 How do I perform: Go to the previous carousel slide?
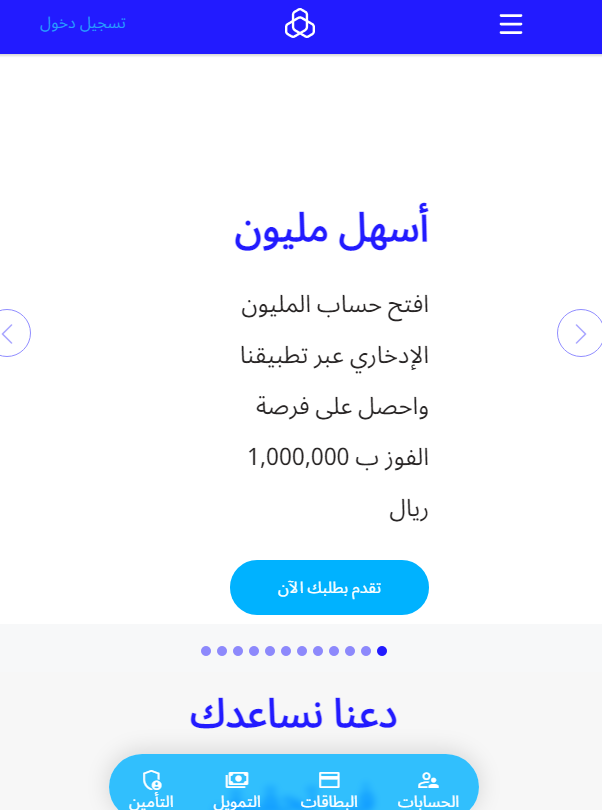(10, 333)
